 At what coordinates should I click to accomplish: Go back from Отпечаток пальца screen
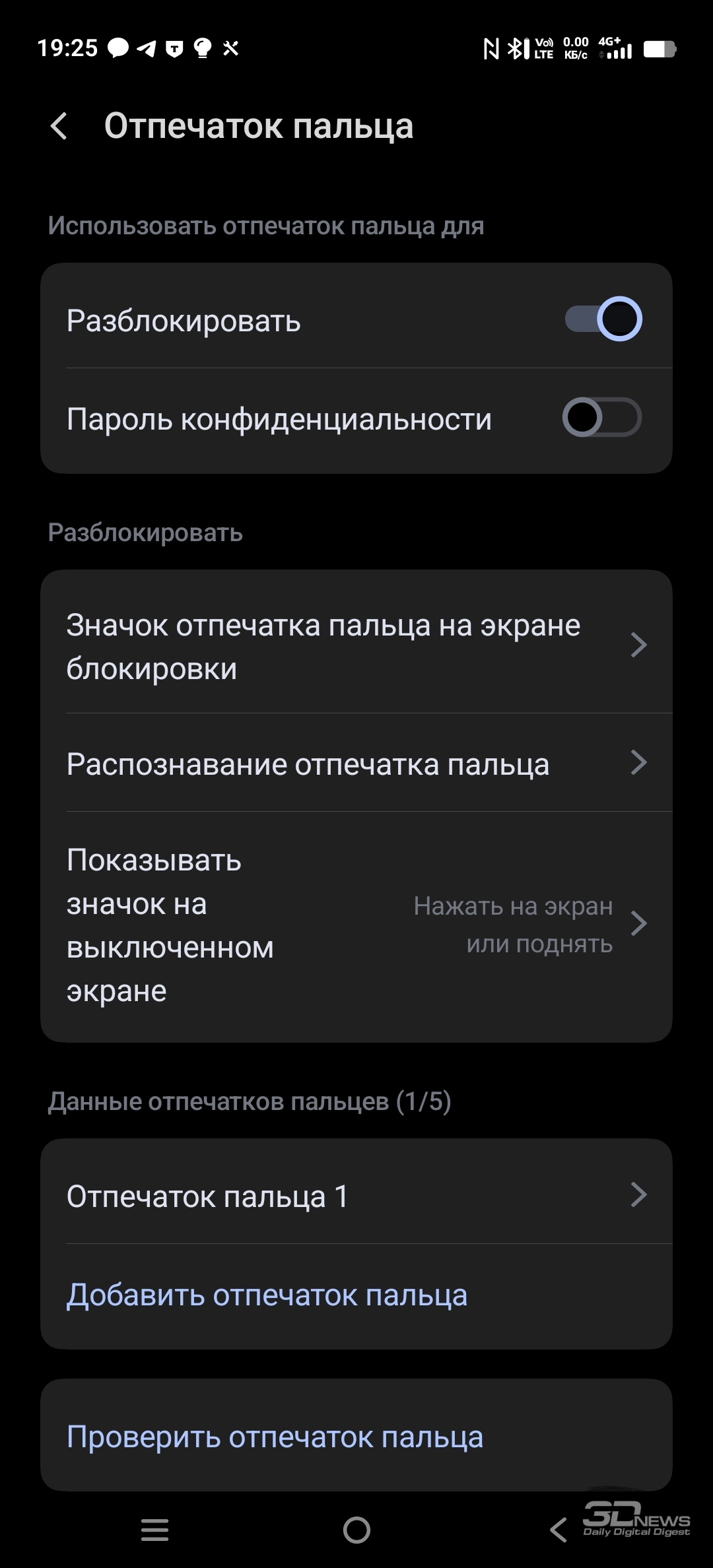59,126
